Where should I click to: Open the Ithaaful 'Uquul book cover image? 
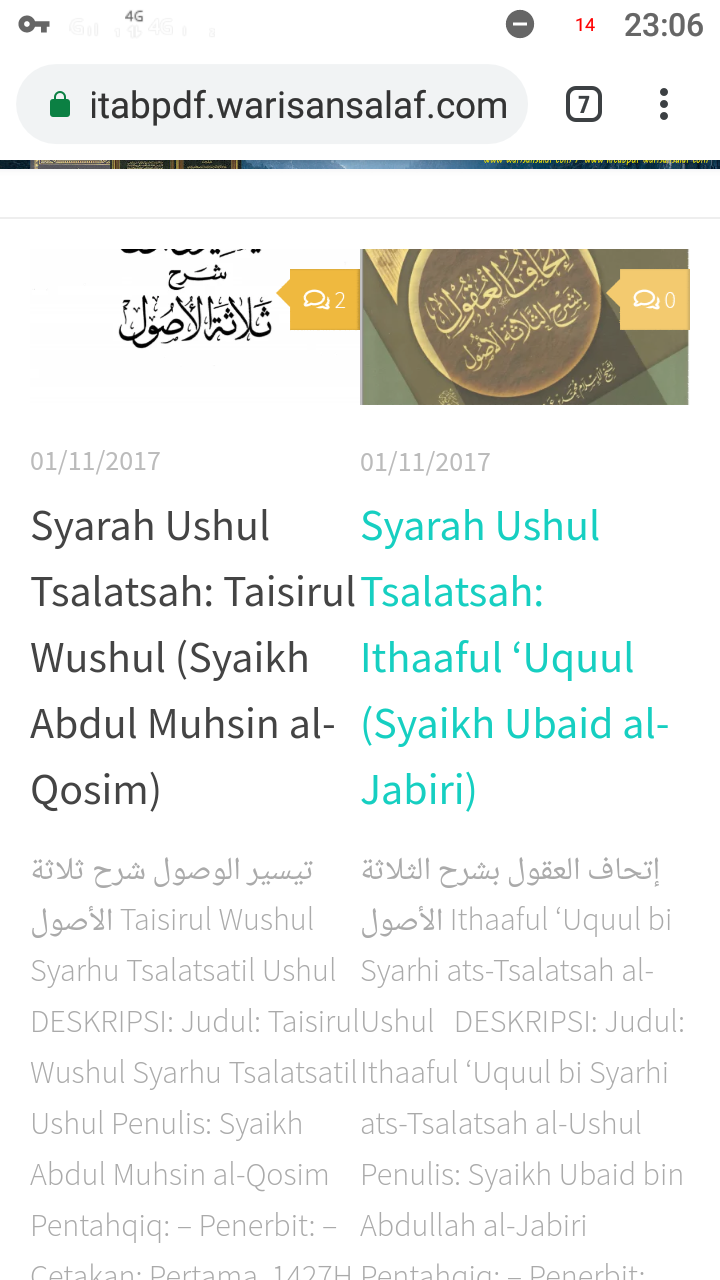pos(524,326)
